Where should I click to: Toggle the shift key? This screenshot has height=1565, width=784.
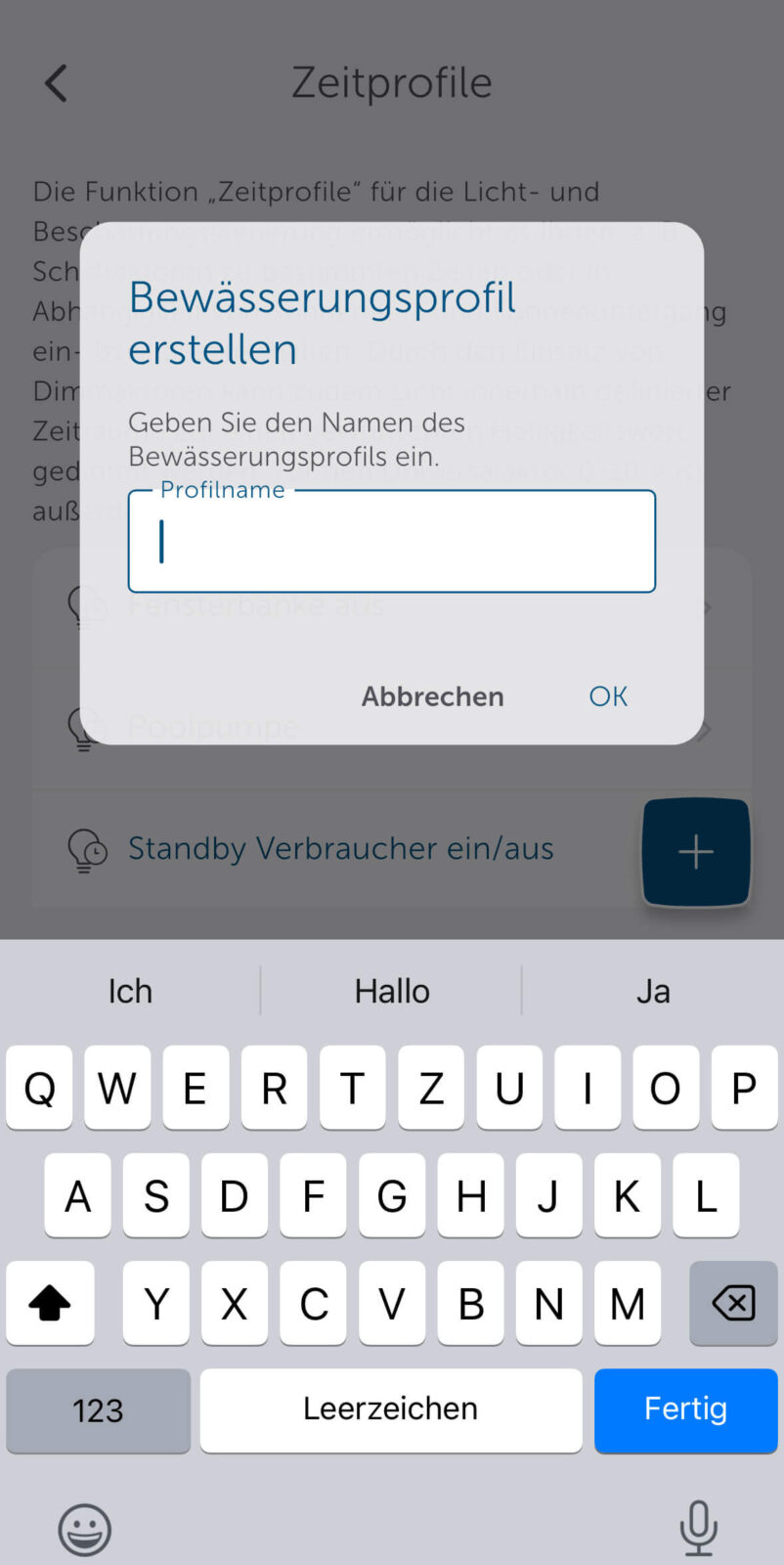(50, 1303)
